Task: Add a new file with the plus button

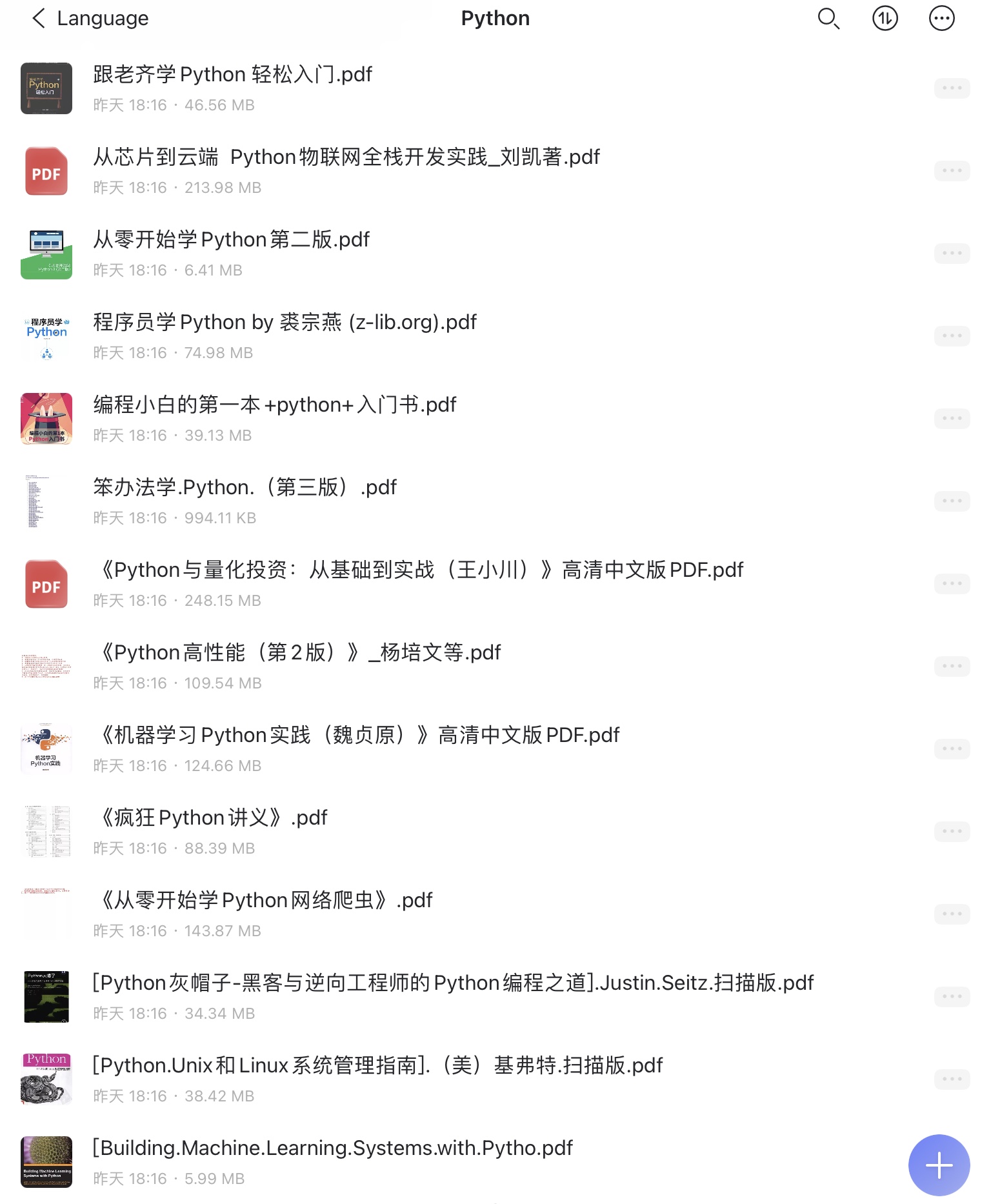Action: click(939, 1165)
